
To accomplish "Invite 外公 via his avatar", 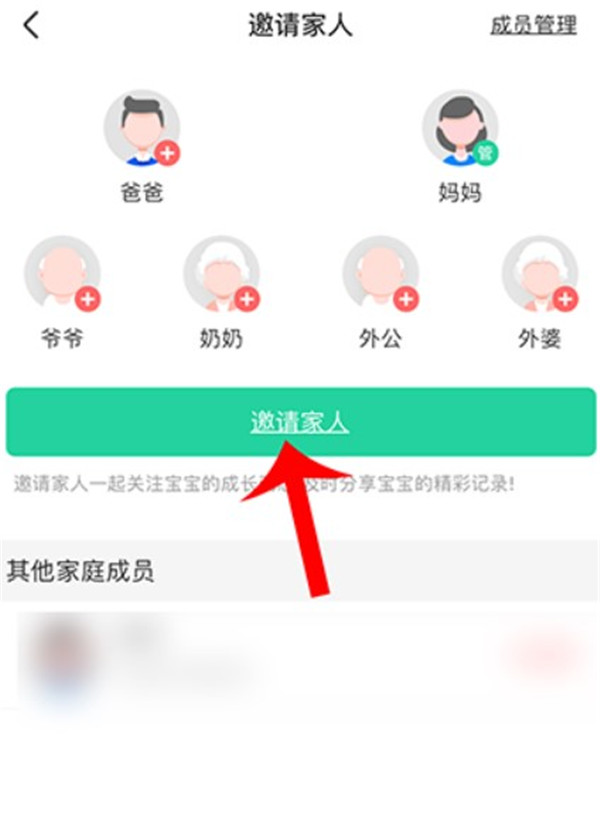I will pos(380,274).
